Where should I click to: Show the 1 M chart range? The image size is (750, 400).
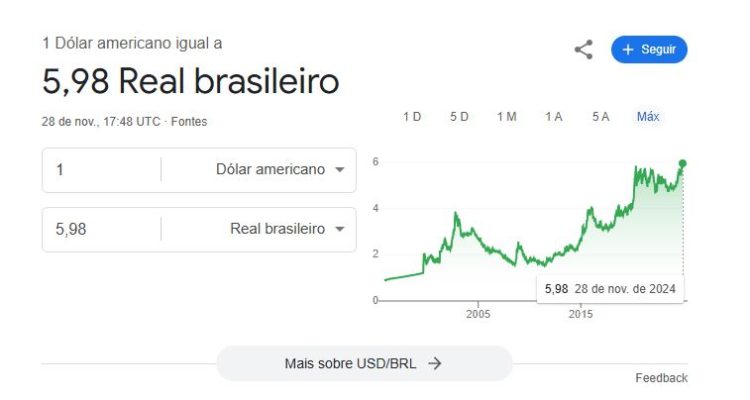506,117
